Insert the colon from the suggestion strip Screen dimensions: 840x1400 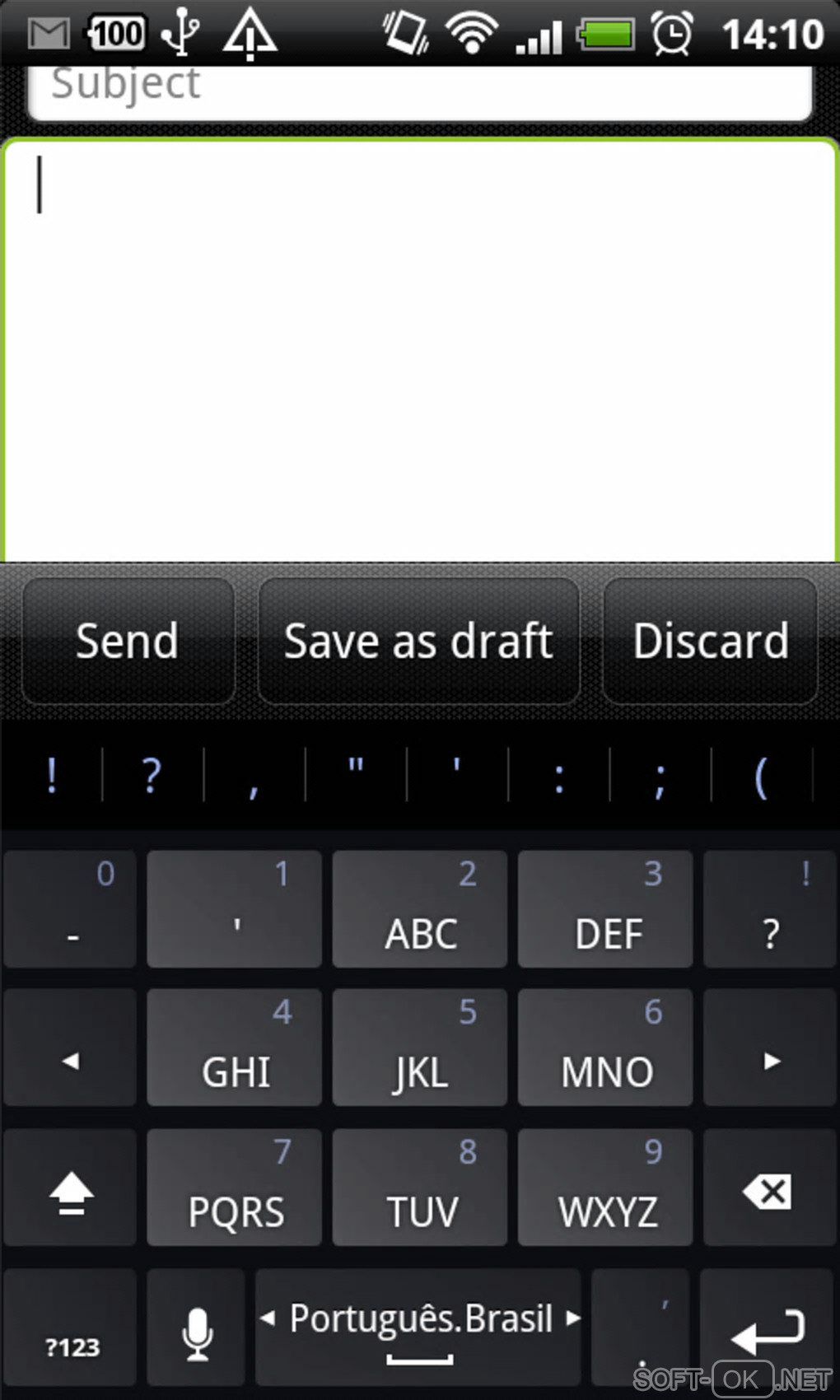click(x=559, y=776)
